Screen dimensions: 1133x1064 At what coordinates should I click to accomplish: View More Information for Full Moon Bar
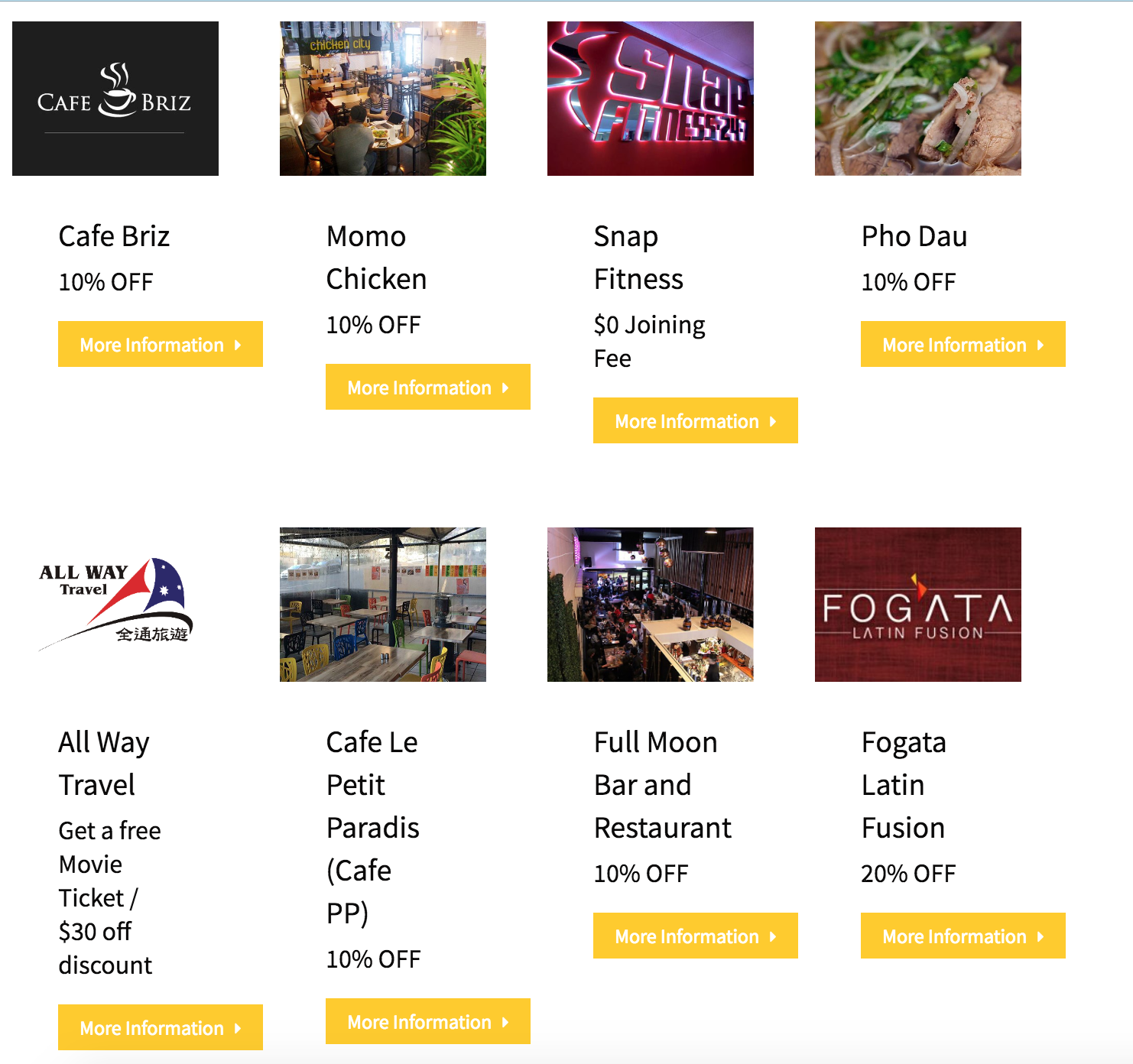[x=695, y=936]
